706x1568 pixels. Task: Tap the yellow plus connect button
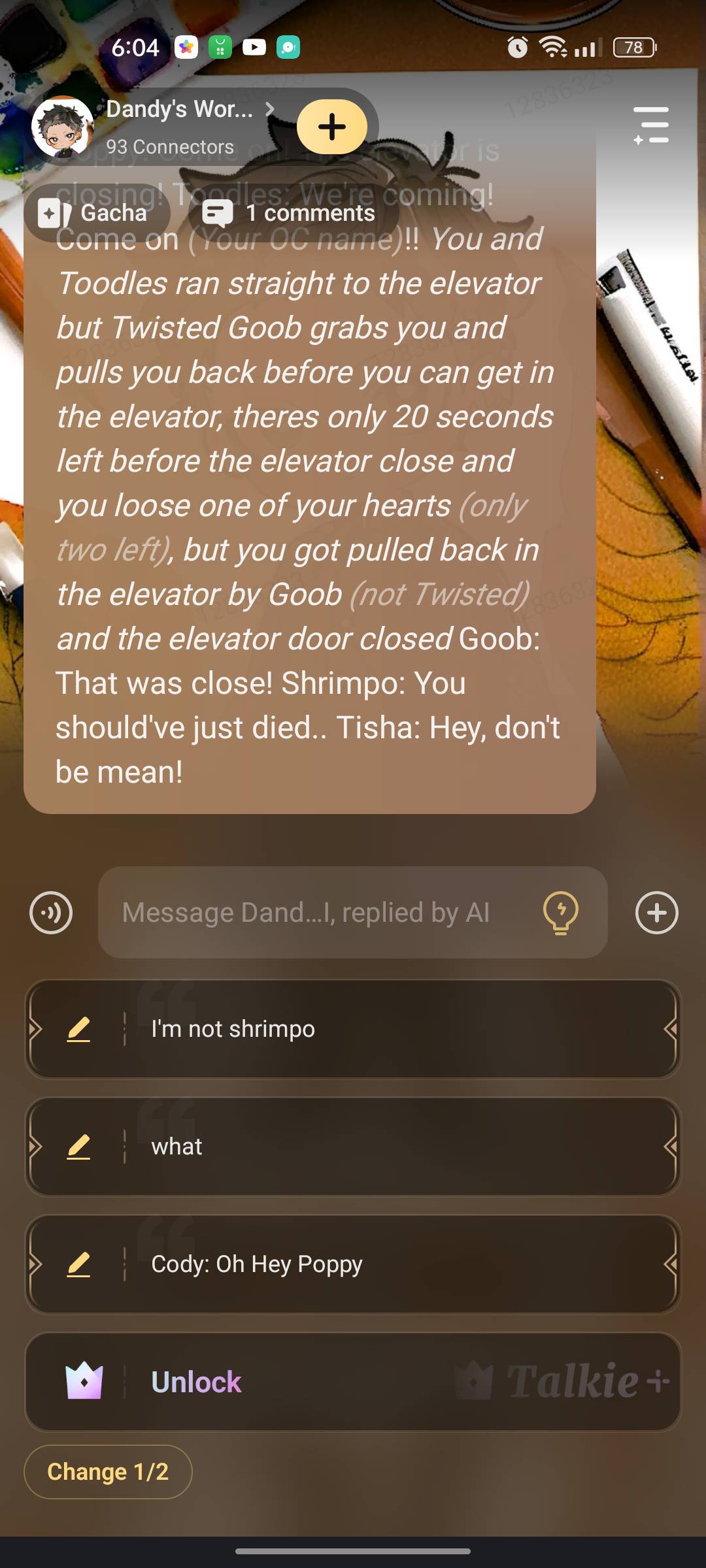332,127
